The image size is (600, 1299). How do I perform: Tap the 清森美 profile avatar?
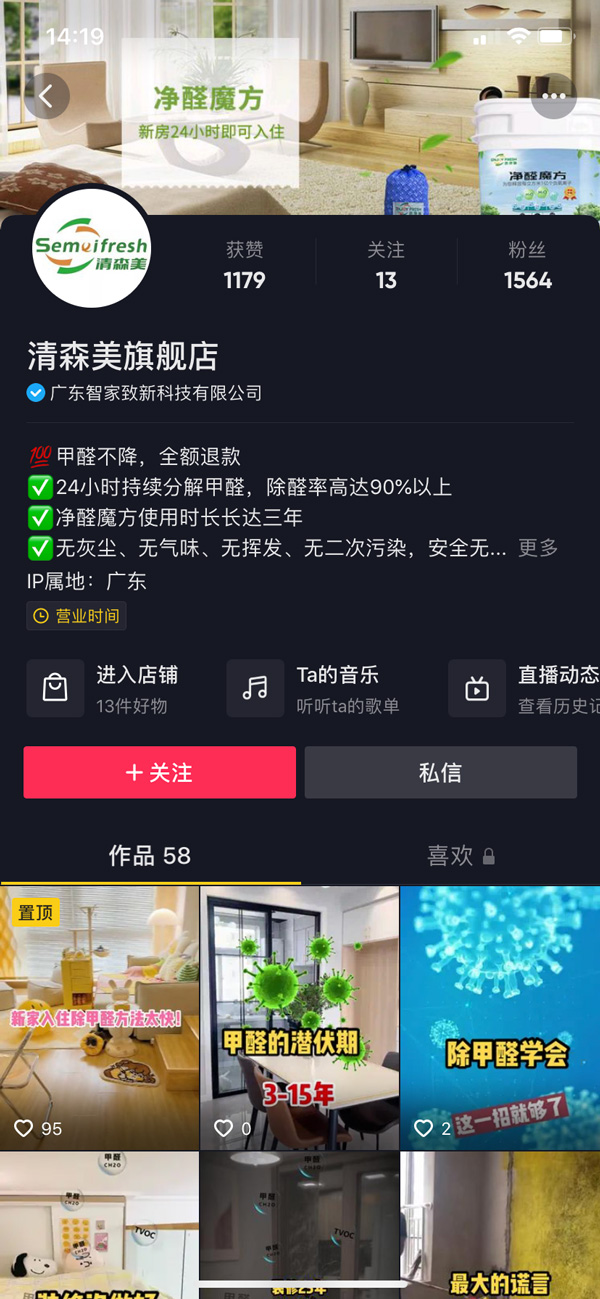[x=91, y=248]
